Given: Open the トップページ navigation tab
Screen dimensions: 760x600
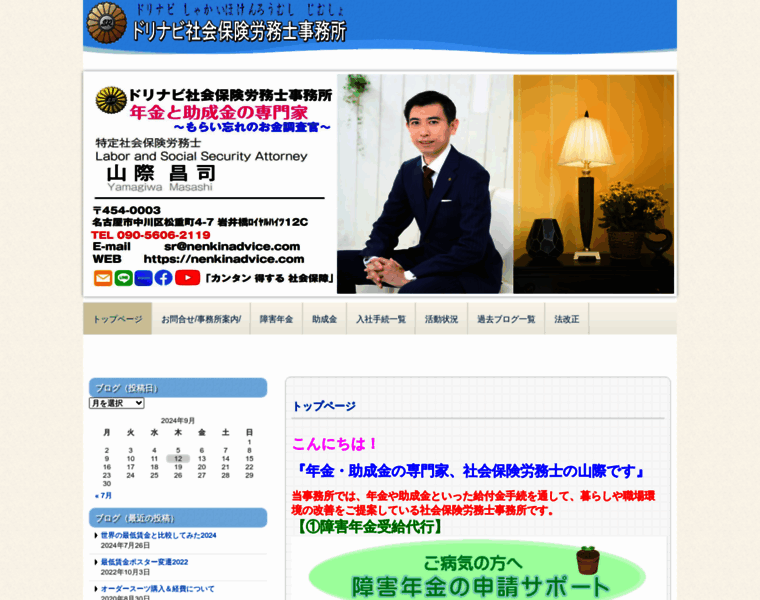Looking at the screenshot, I should point(117,319).
